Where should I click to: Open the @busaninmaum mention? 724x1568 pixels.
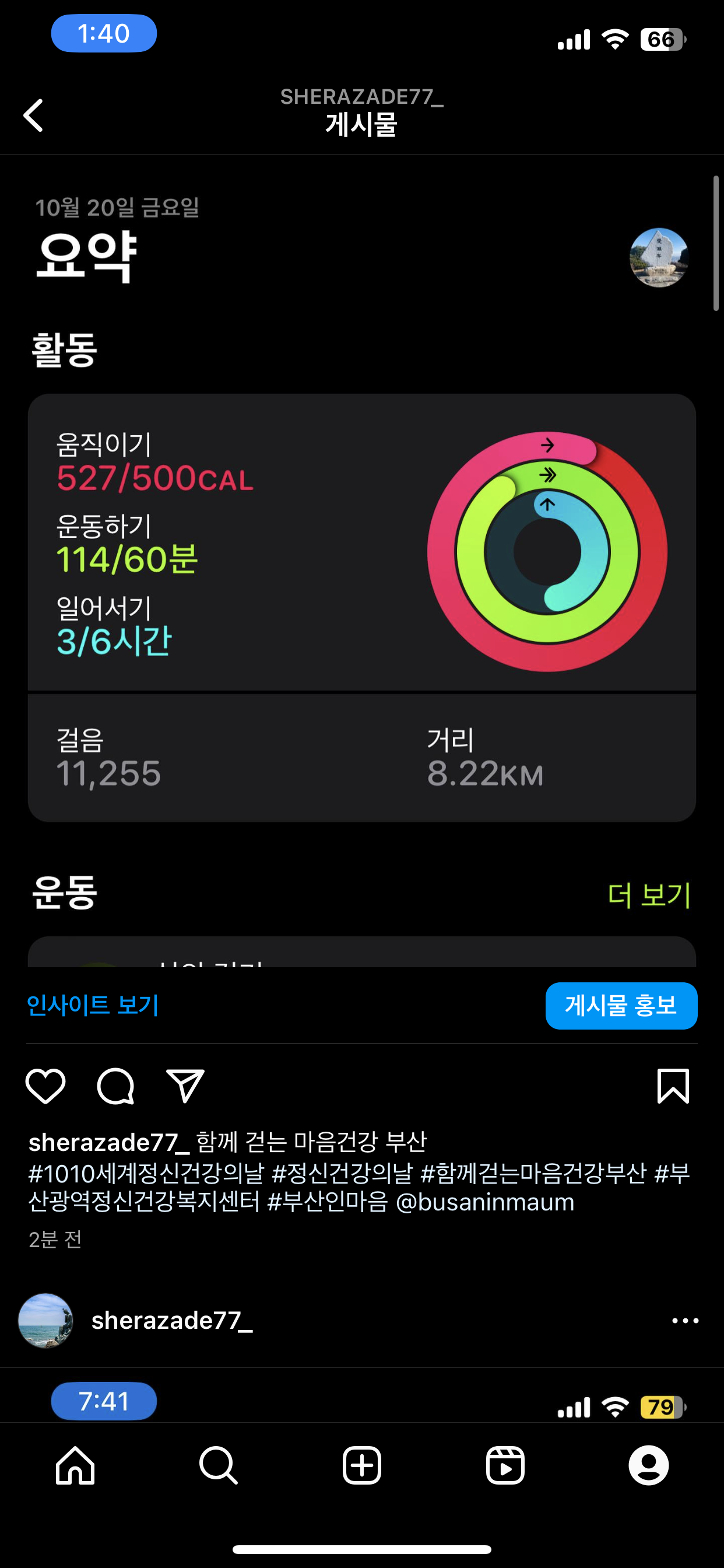click(x=484, y=1202)
